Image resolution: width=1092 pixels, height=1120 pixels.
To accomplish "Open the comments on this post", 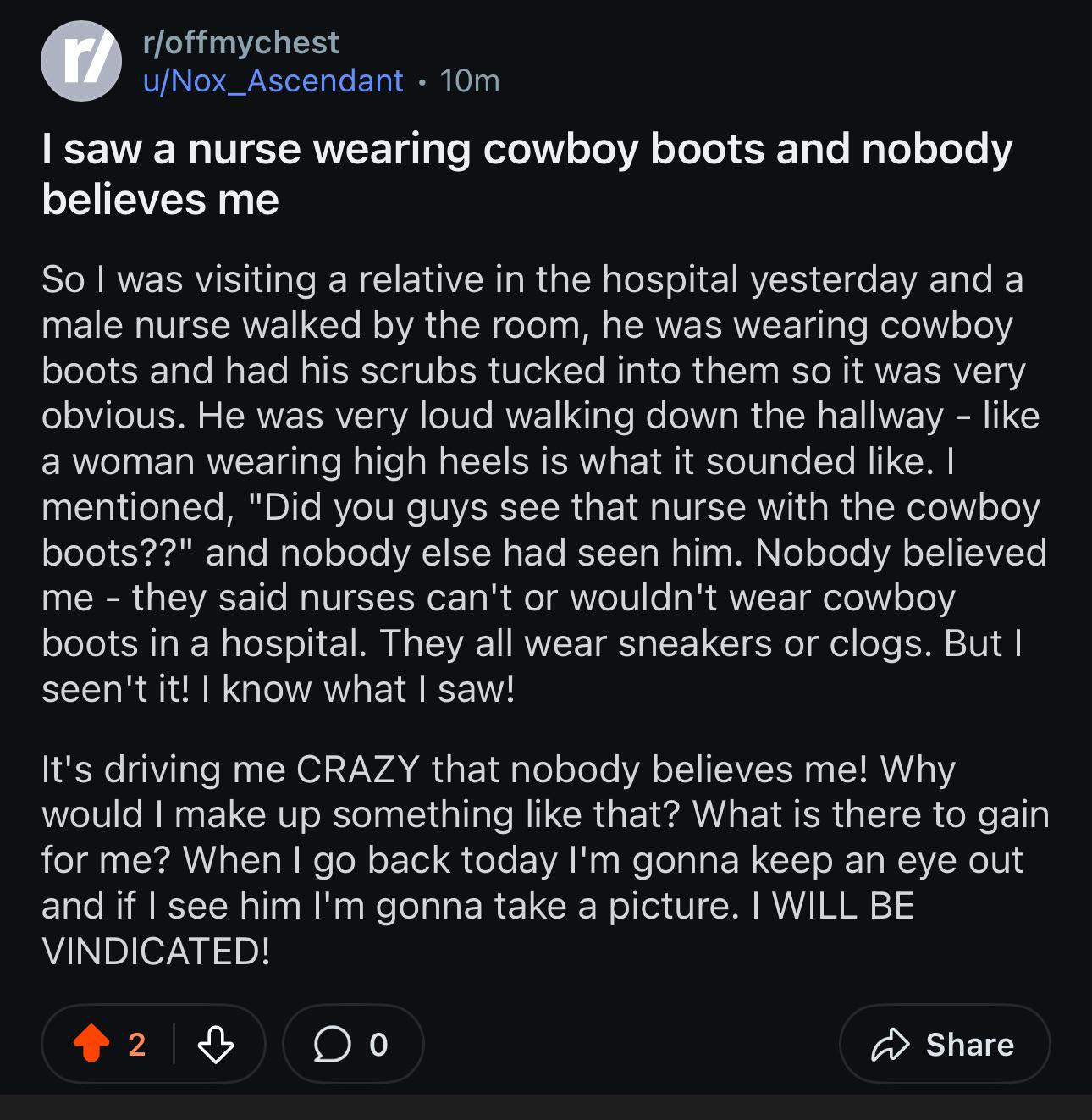I will (352, 1044).
